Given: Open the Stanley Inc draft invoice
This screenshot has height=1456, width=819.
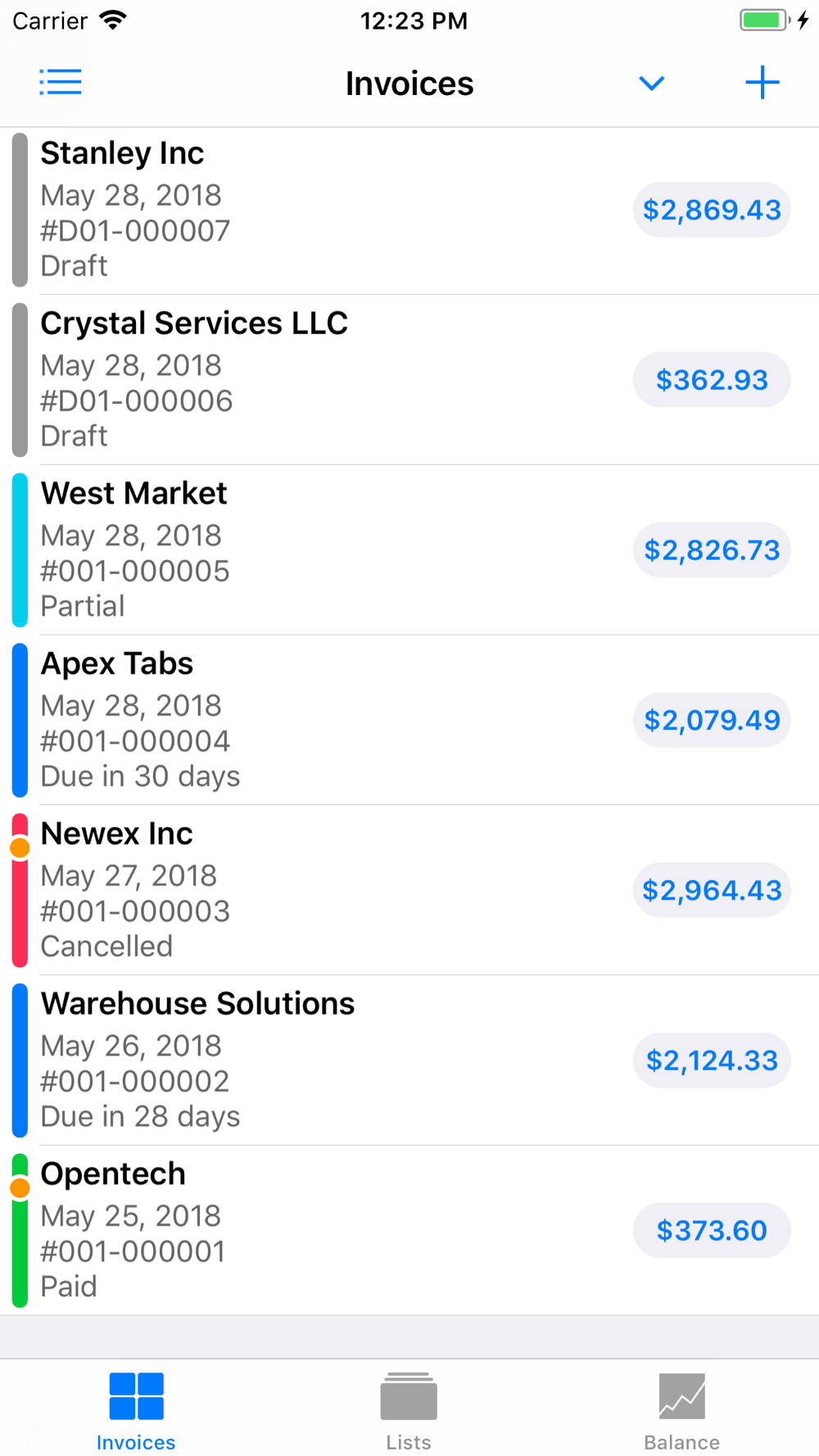Looking at the screenshot, I should [x=409, y=210].
